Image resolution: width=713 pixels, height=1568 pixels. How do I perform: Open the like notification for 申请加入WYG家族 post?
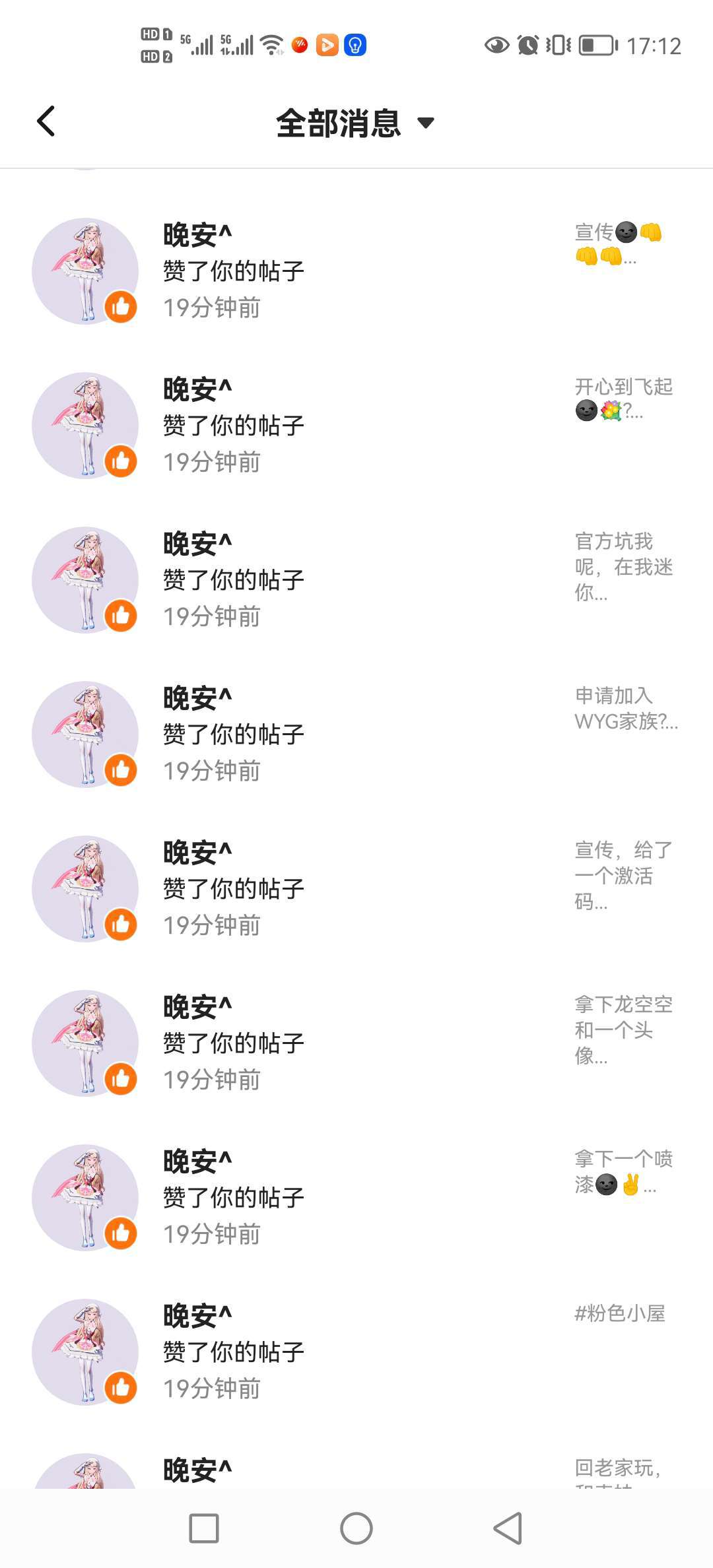(x=356, y=735)
